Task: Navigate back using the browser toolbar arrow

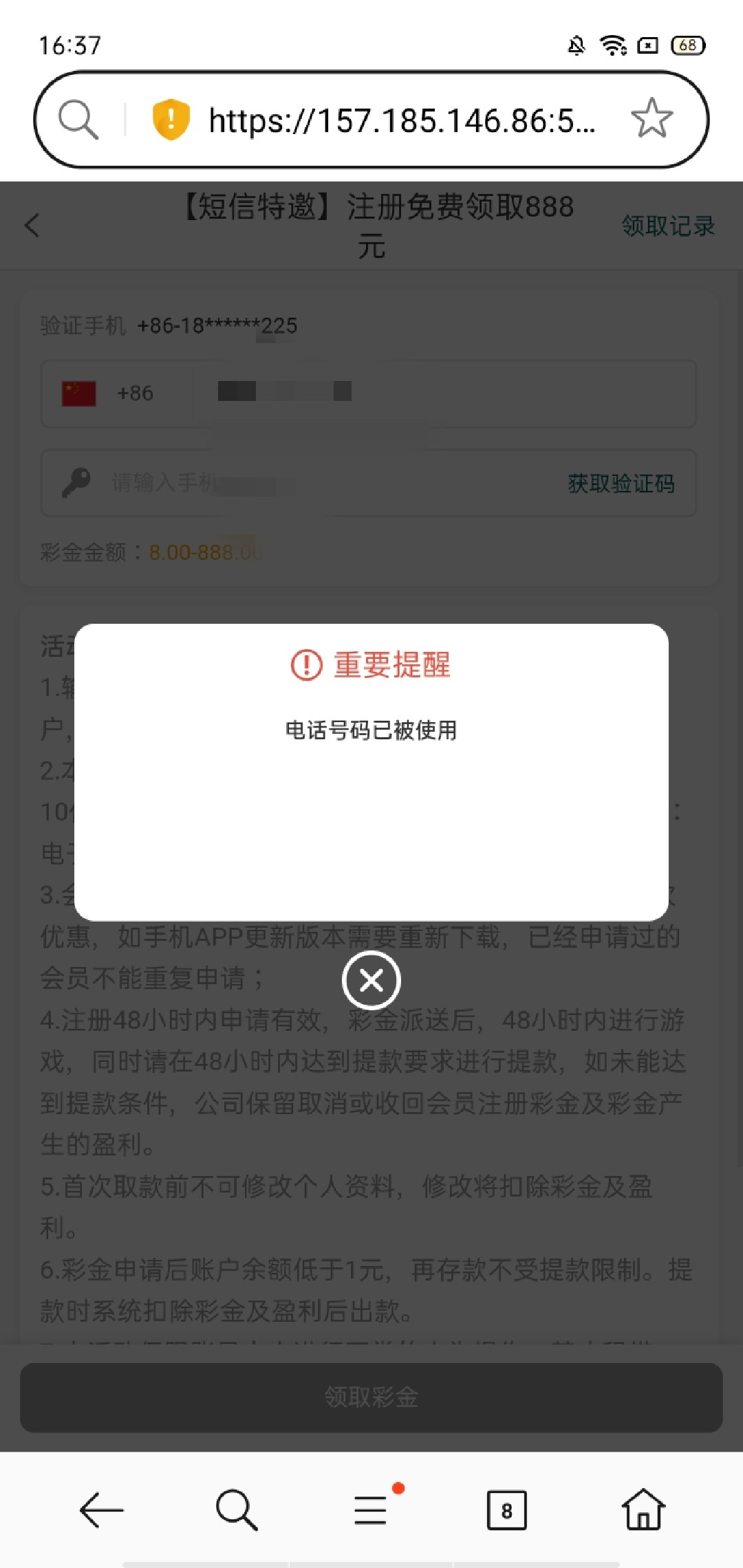Action: 101,1510
